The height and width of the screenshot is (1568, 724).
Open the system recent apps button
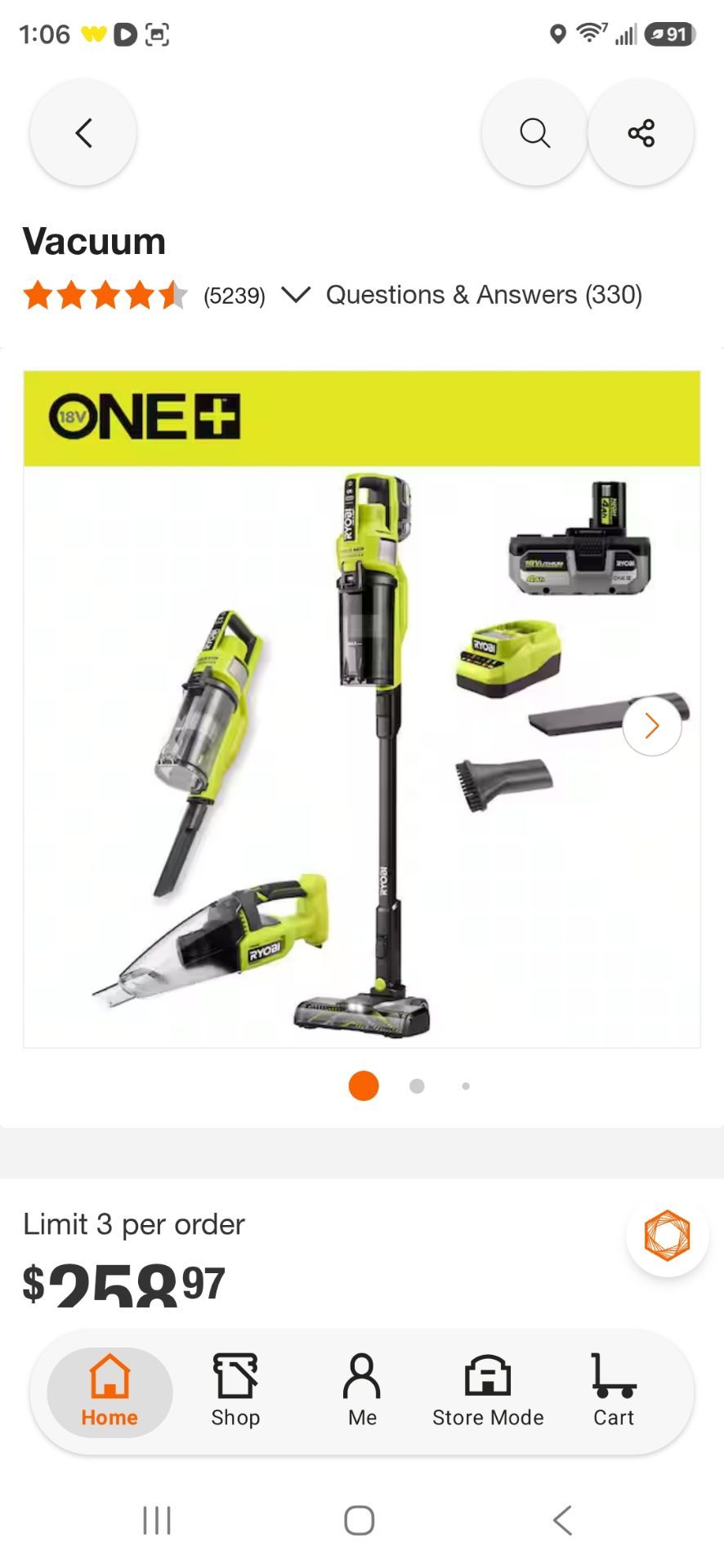[157, 1521]
